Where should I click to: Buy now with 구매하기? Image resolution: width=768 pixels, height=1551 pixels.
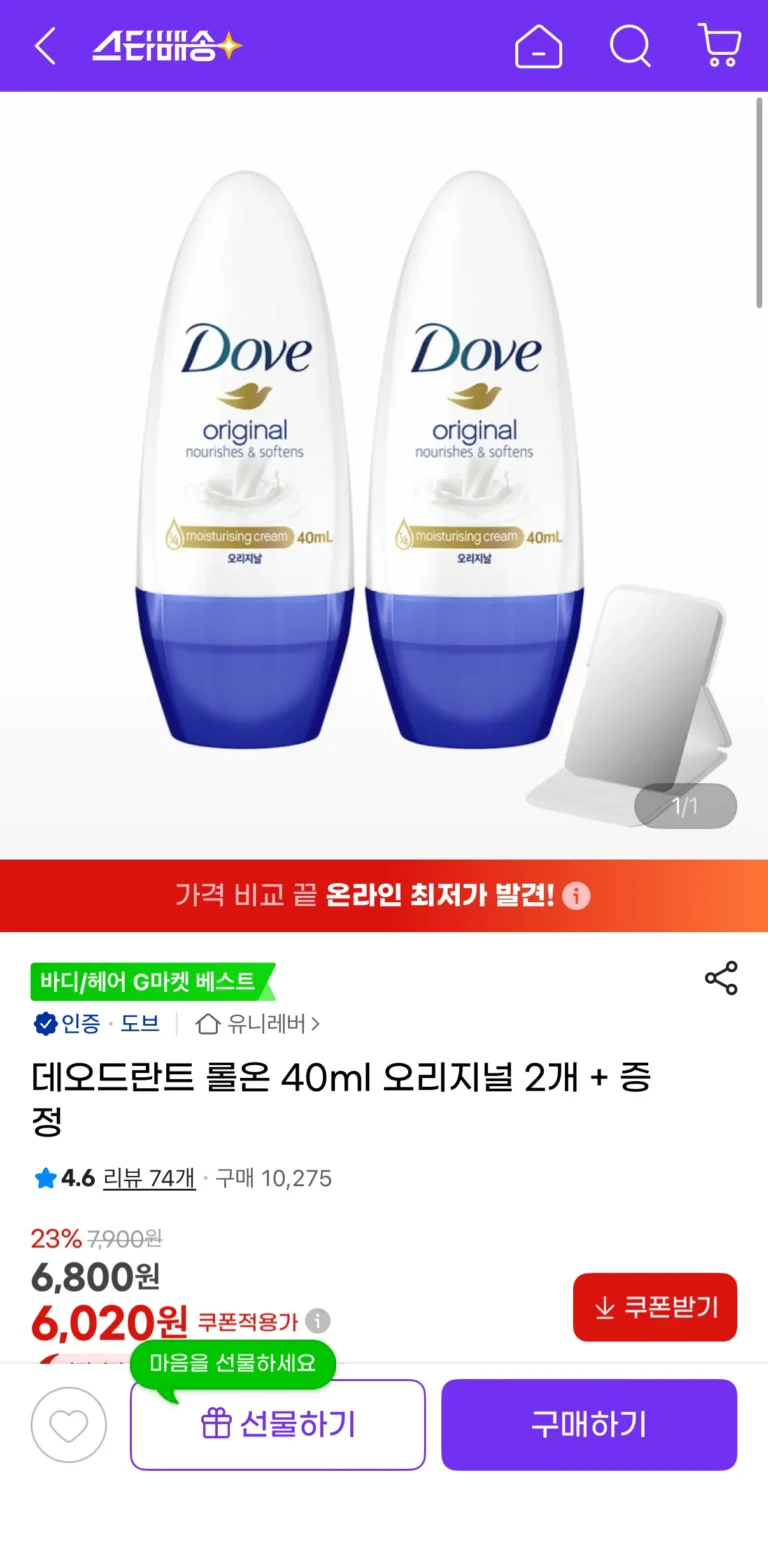coord(589,1425)
